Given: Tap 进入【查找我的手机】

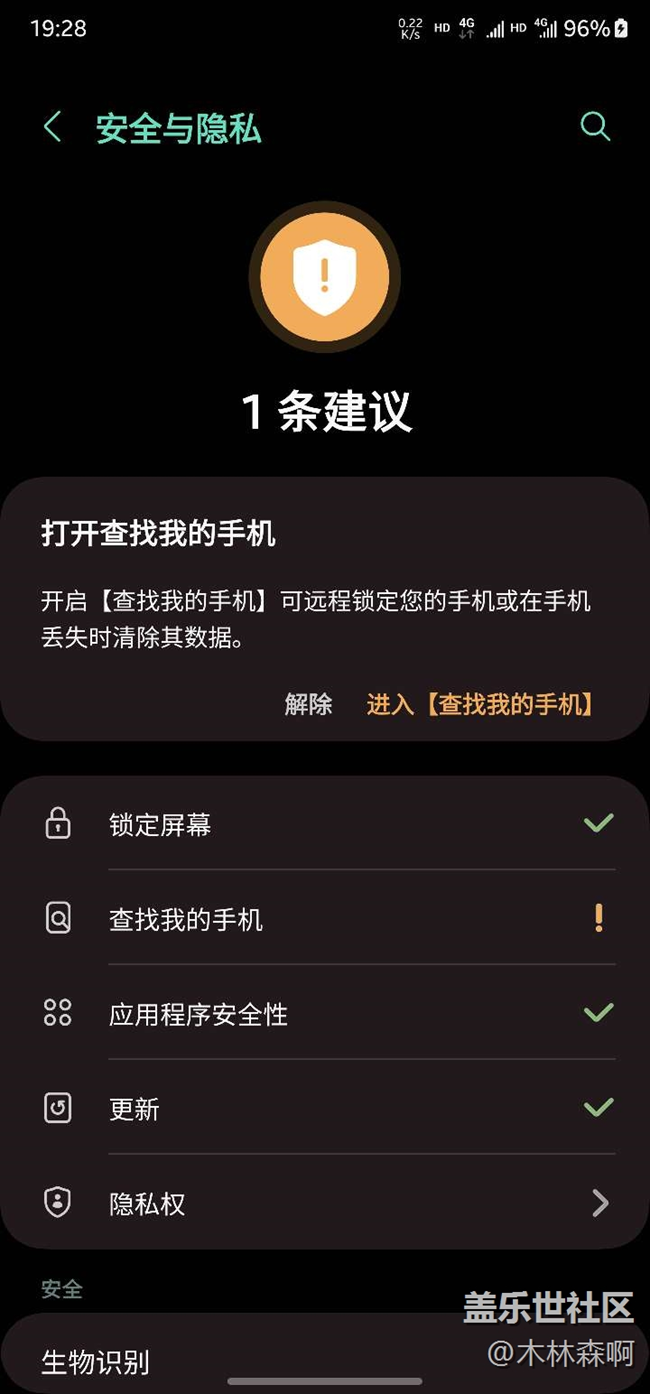Looking at the screenshot, I should coord(481,704).
